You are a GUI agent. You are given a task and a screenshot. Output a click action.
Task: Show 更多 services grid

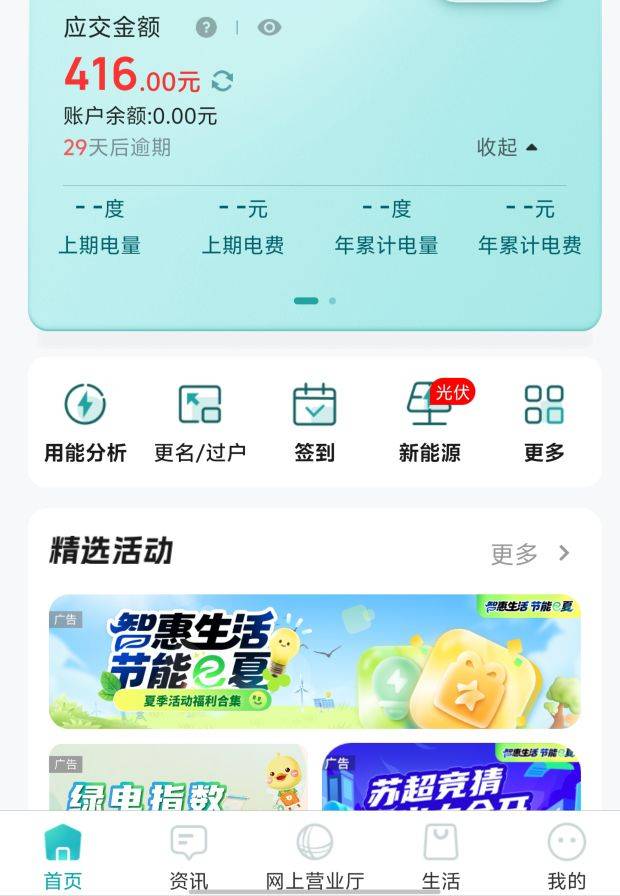tap(544, 424)
